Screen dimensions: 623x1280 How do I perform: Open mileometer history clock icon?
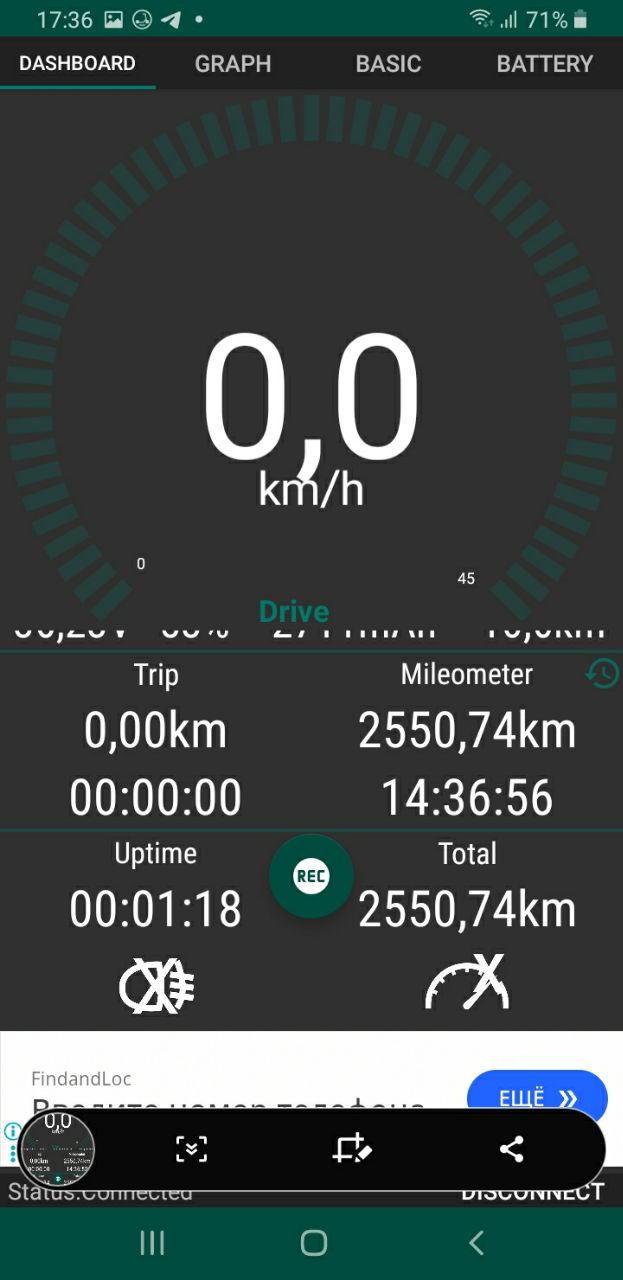(x=602, y=674)
